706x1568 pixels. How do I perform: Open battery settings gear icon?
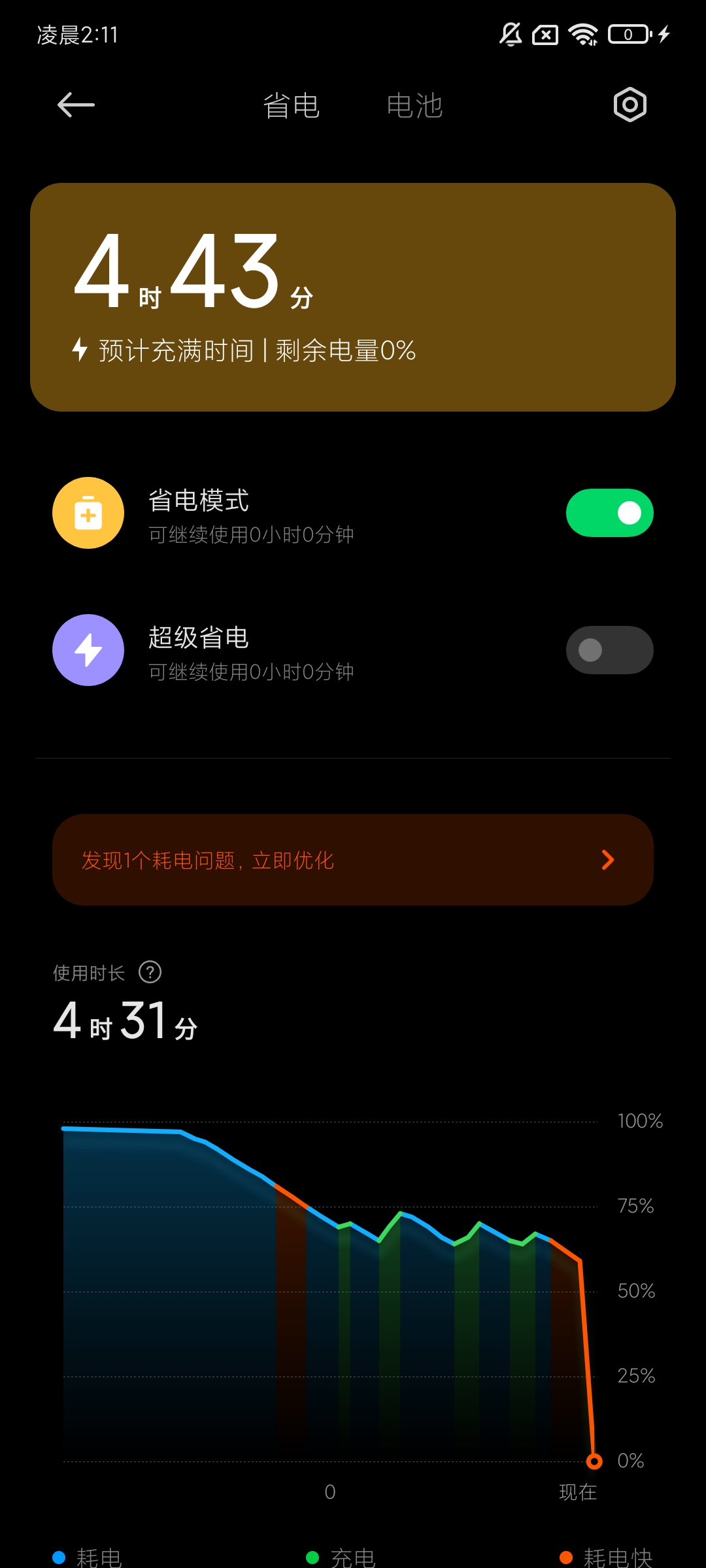[x=630, y=105]
